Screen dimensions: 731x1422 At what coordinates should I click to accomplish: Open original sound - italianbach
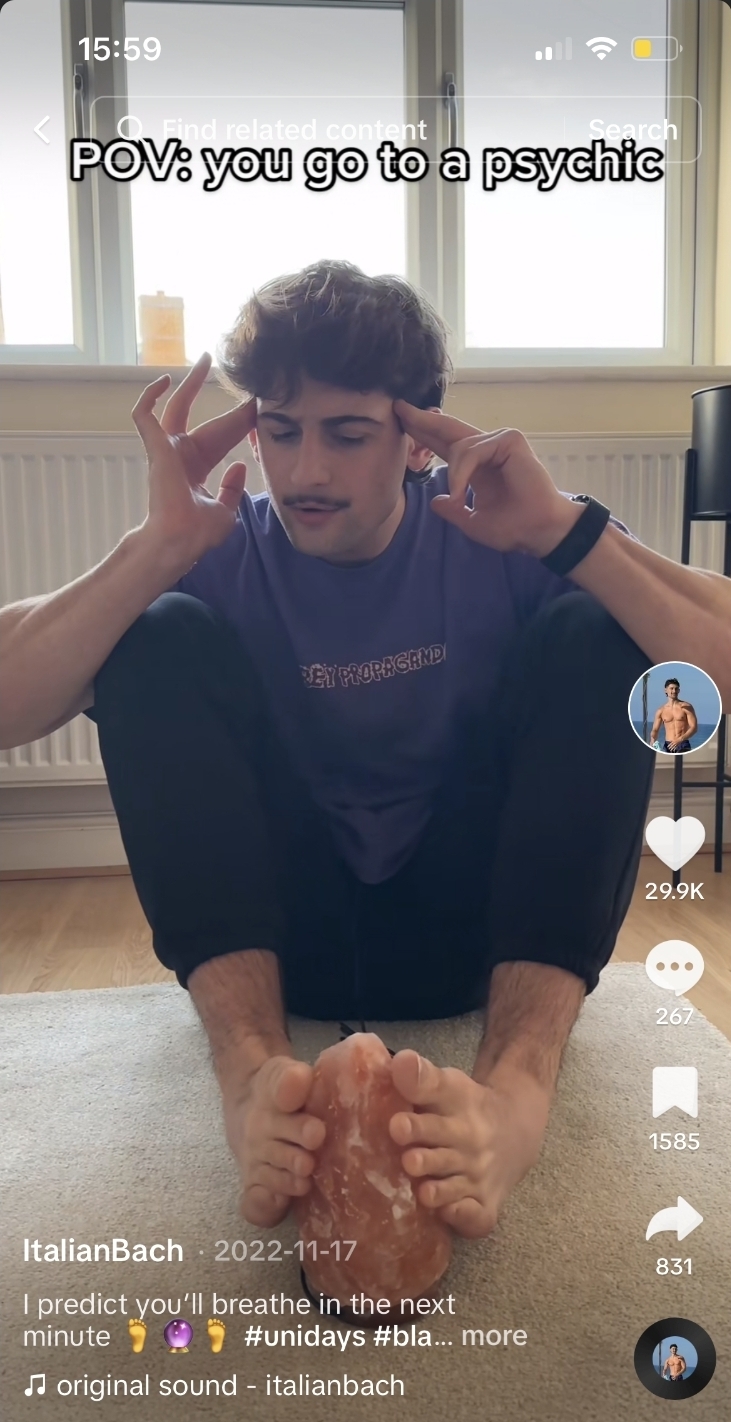[230, 1385]
